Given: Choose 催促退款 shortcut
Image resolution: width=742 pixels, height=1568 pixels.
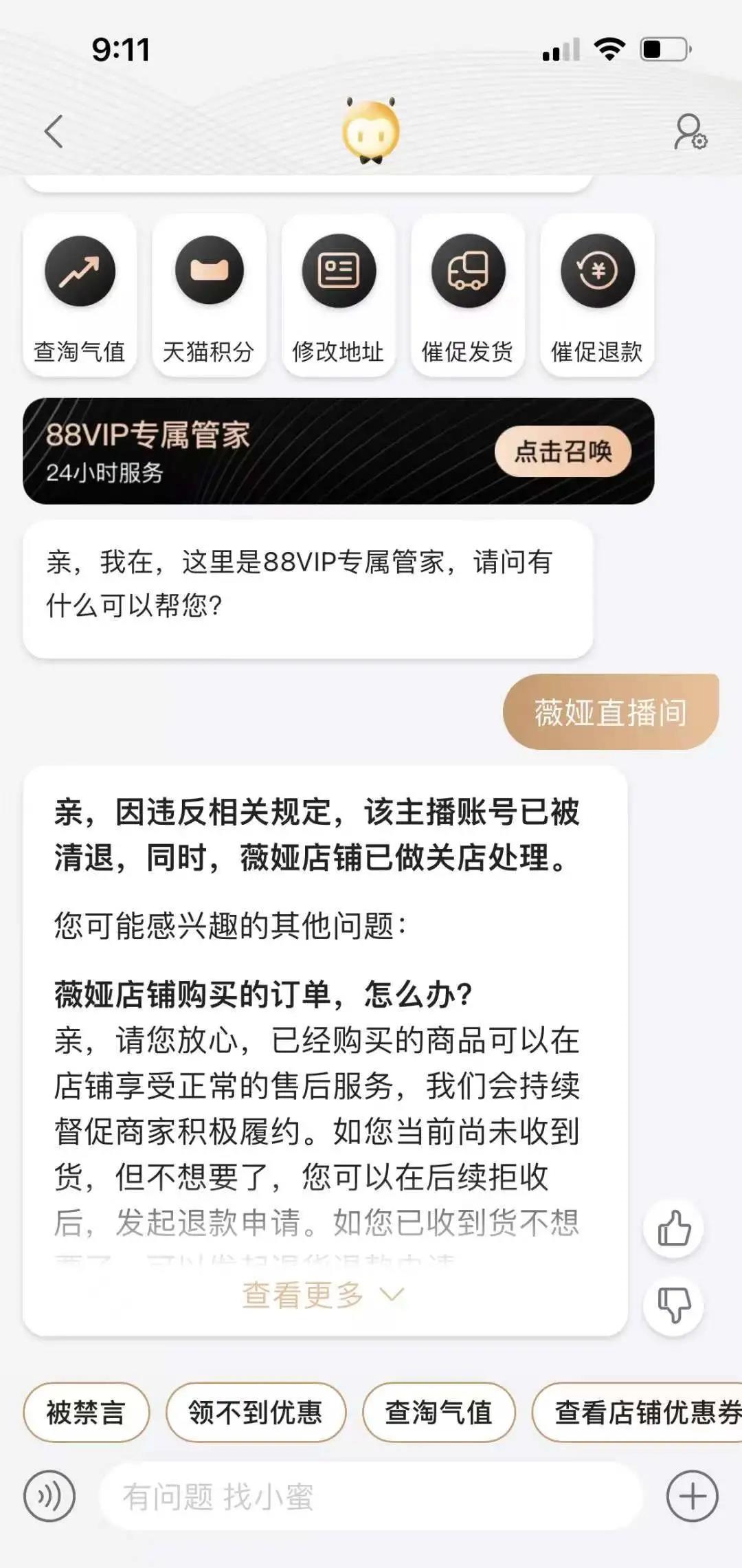Looking at the screenshot, I should click(597, 296).
